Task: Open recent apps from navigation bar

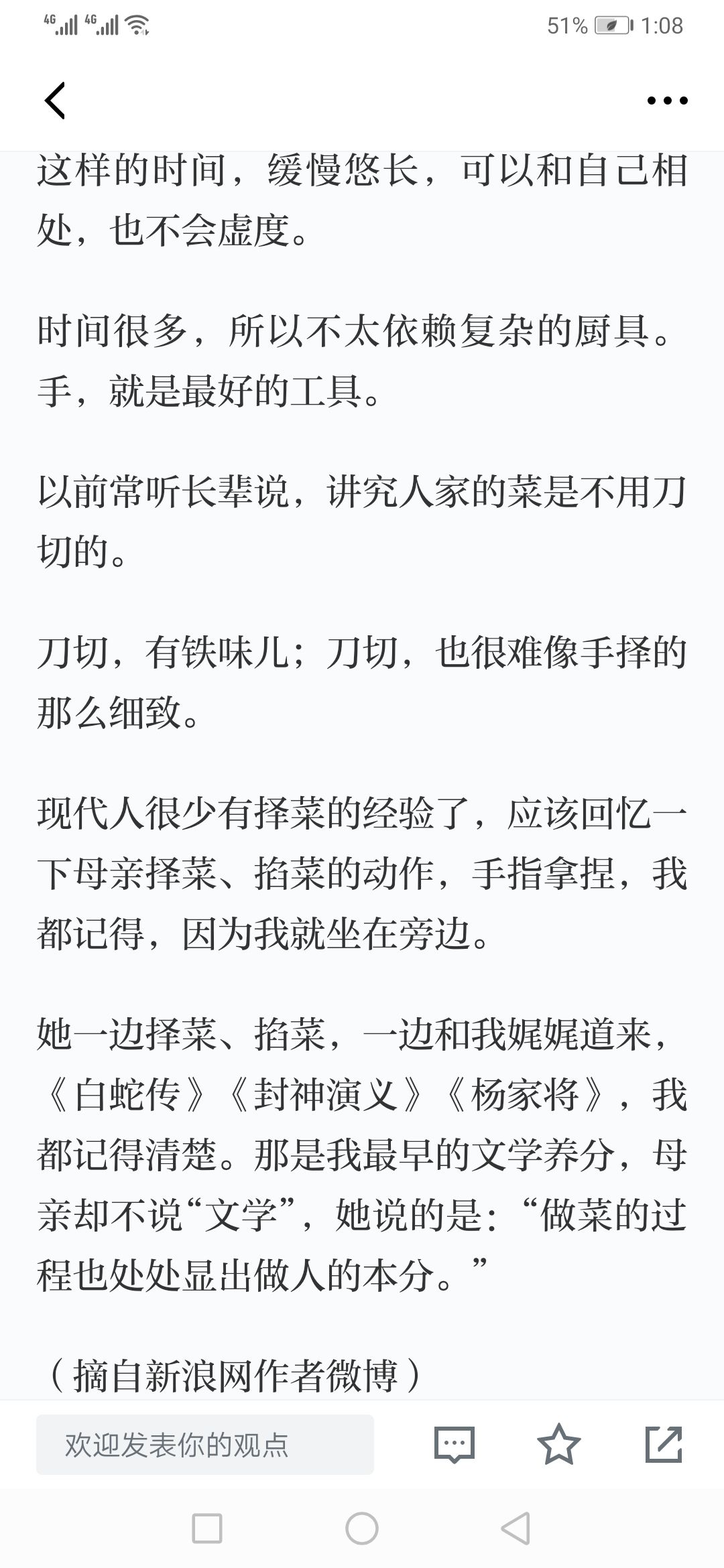Action: point(207,1528)
